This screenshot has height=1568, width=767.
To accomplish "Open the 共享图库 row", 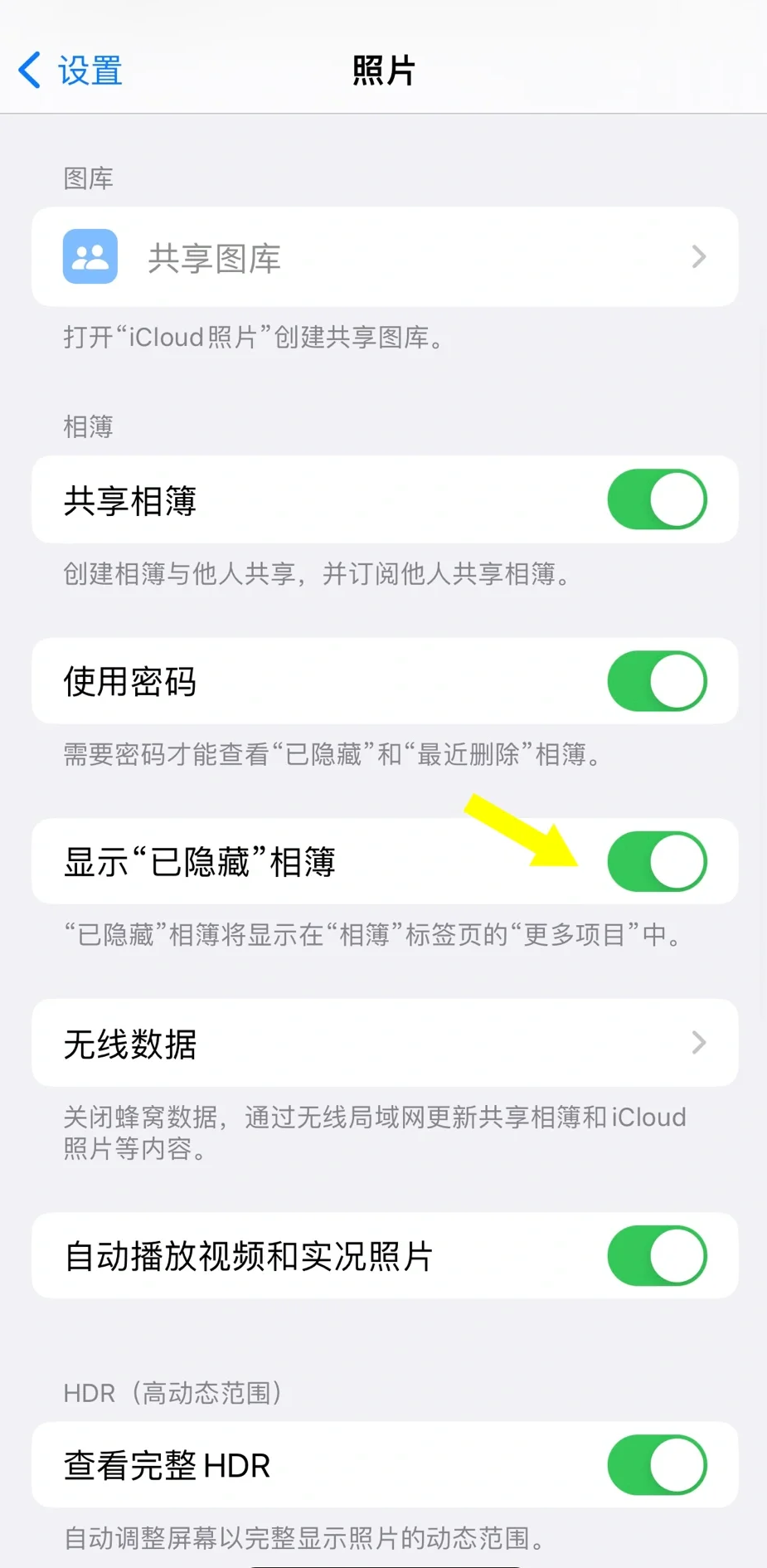I will tap(385, 257).
